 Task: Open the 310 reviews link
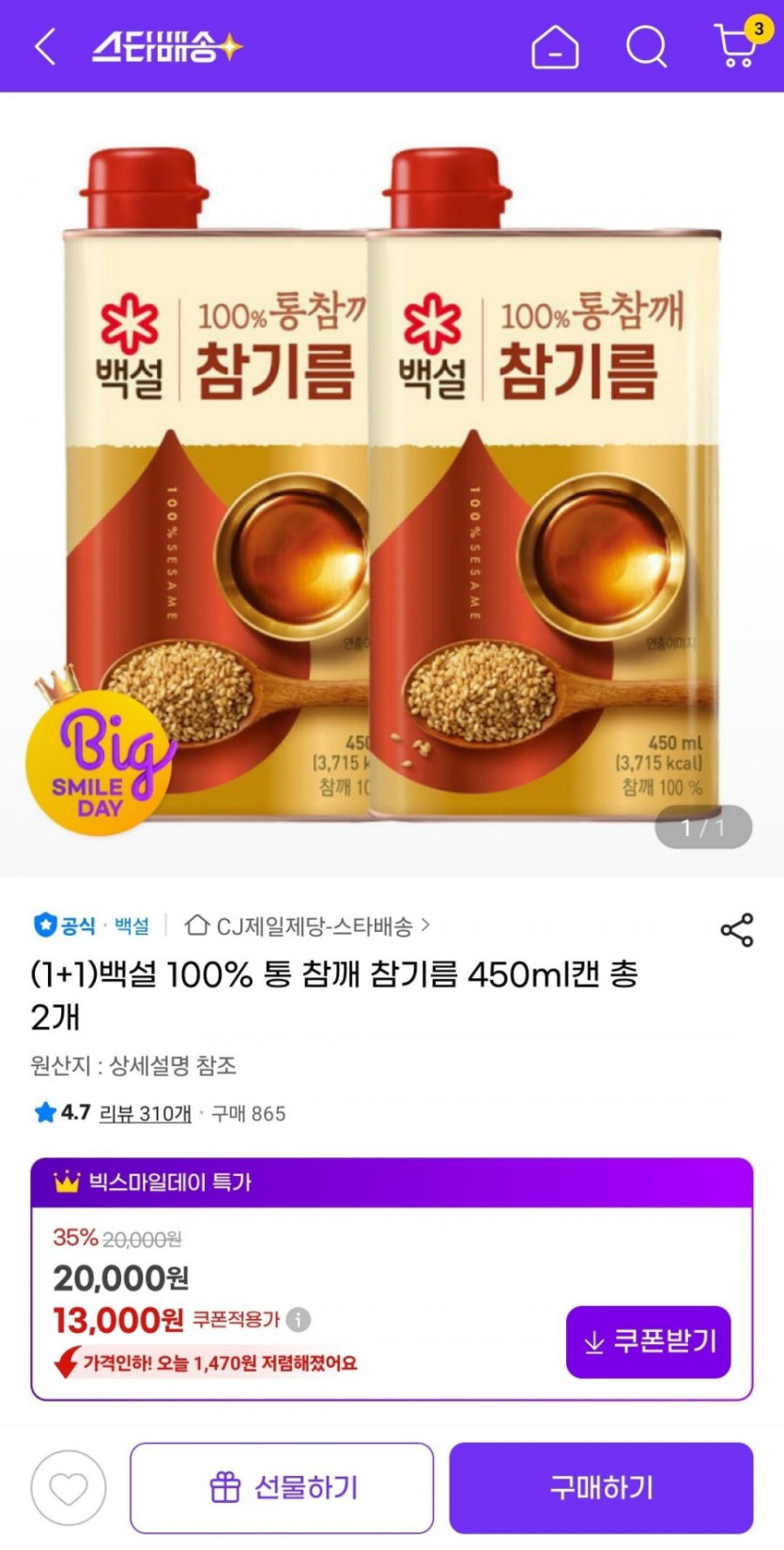145,1113
